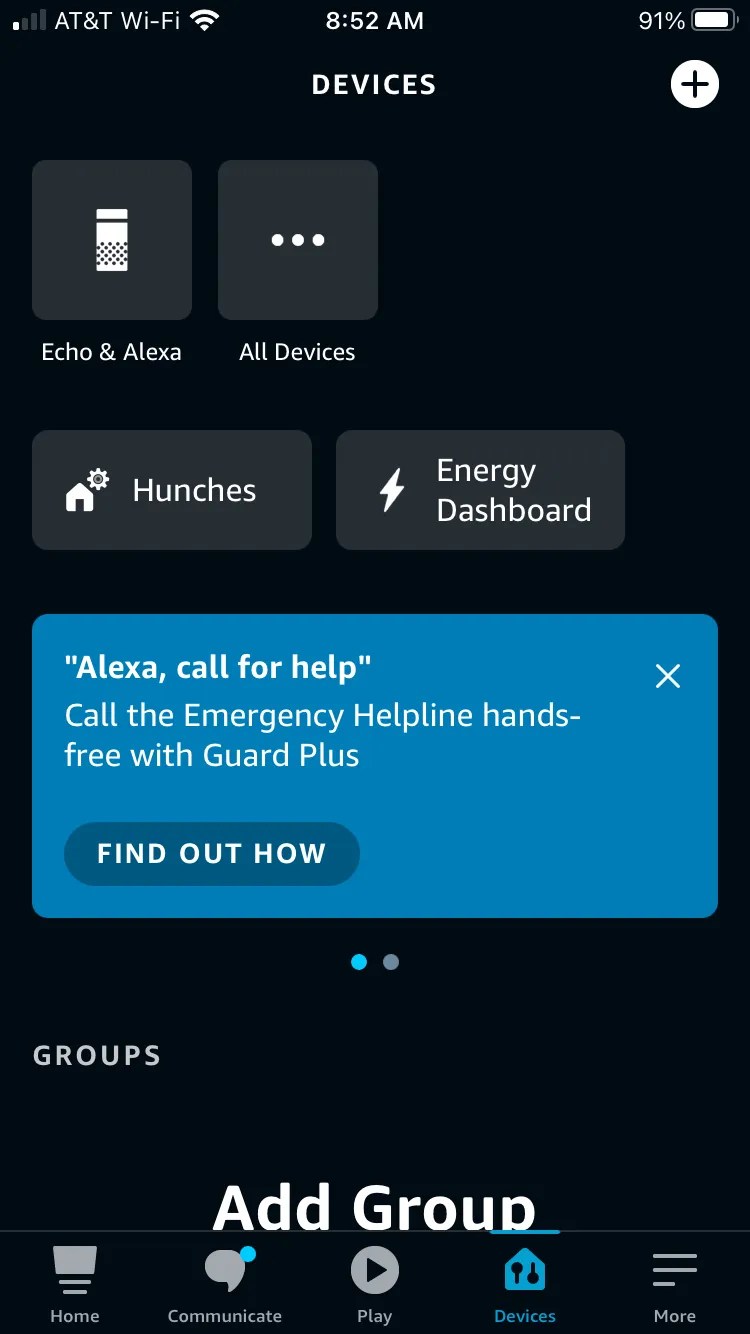The width and height of the screenshot is (750, 1334).
Task: Go to the Play tab
Action: pos(375,1285)
